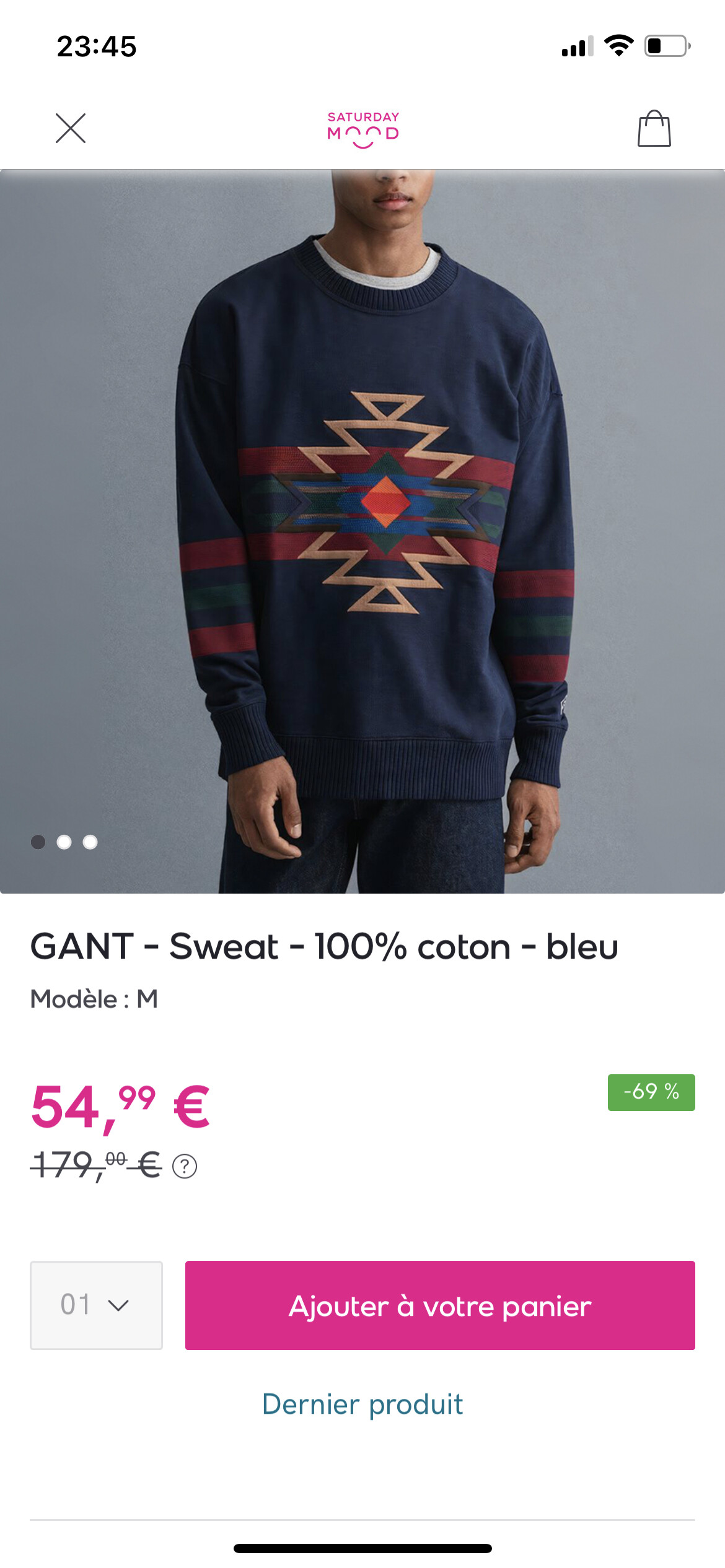Enlarge the GANT sweatshirt photo
Screen dimensions: 725x1568
362,531
